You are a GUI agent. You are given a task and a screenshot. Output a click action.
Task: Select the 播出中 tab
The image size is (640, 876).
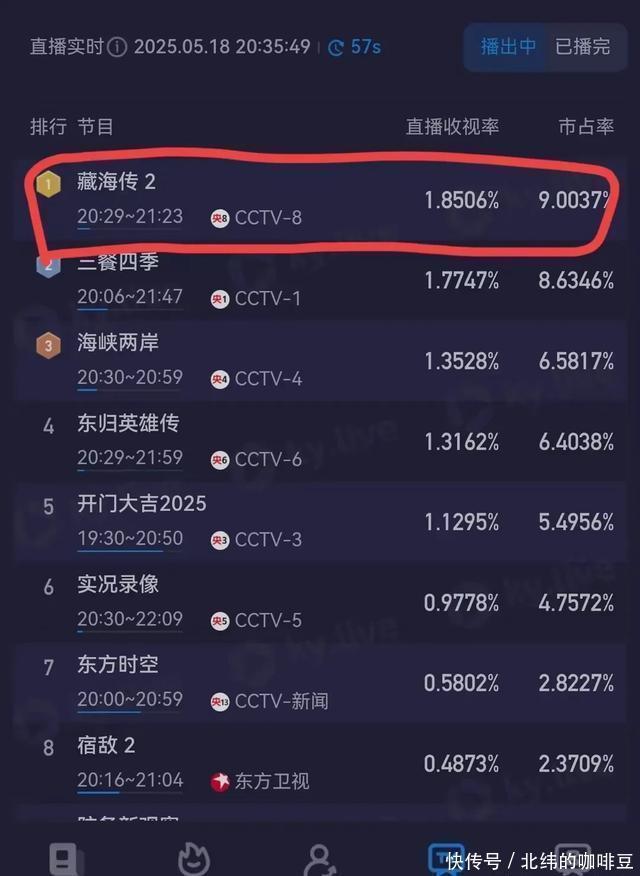[508, 46]
